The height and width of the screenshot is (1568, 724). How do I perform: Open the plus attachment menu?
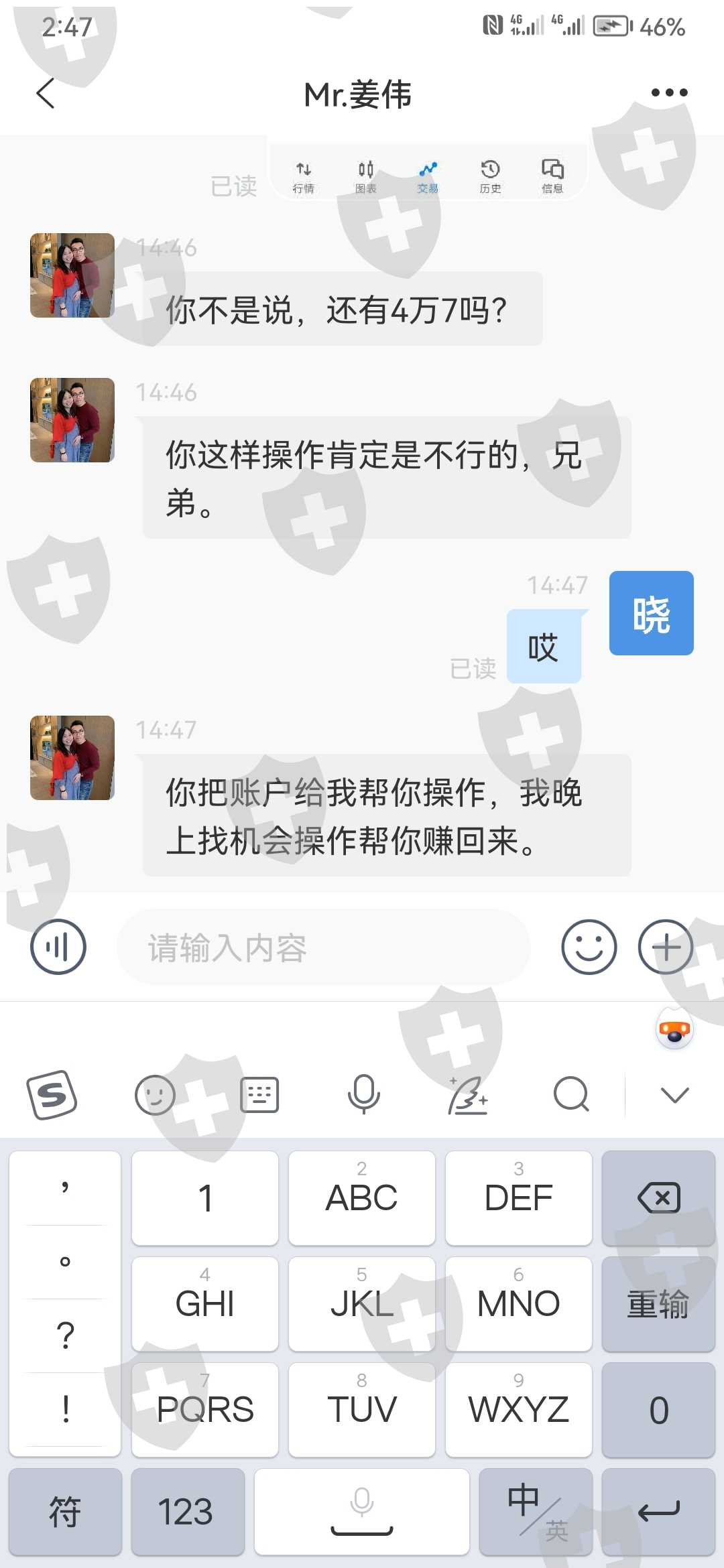[x=666, y=947]
